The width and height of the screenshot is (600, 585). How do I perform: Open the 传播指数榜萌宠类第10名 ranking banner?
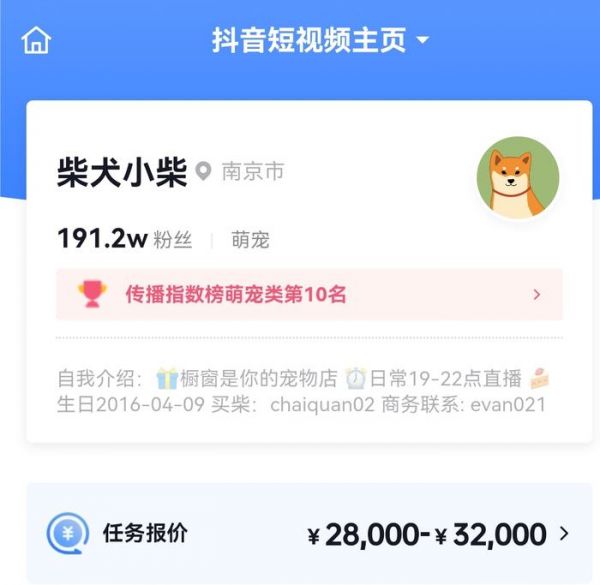(309, 295)
